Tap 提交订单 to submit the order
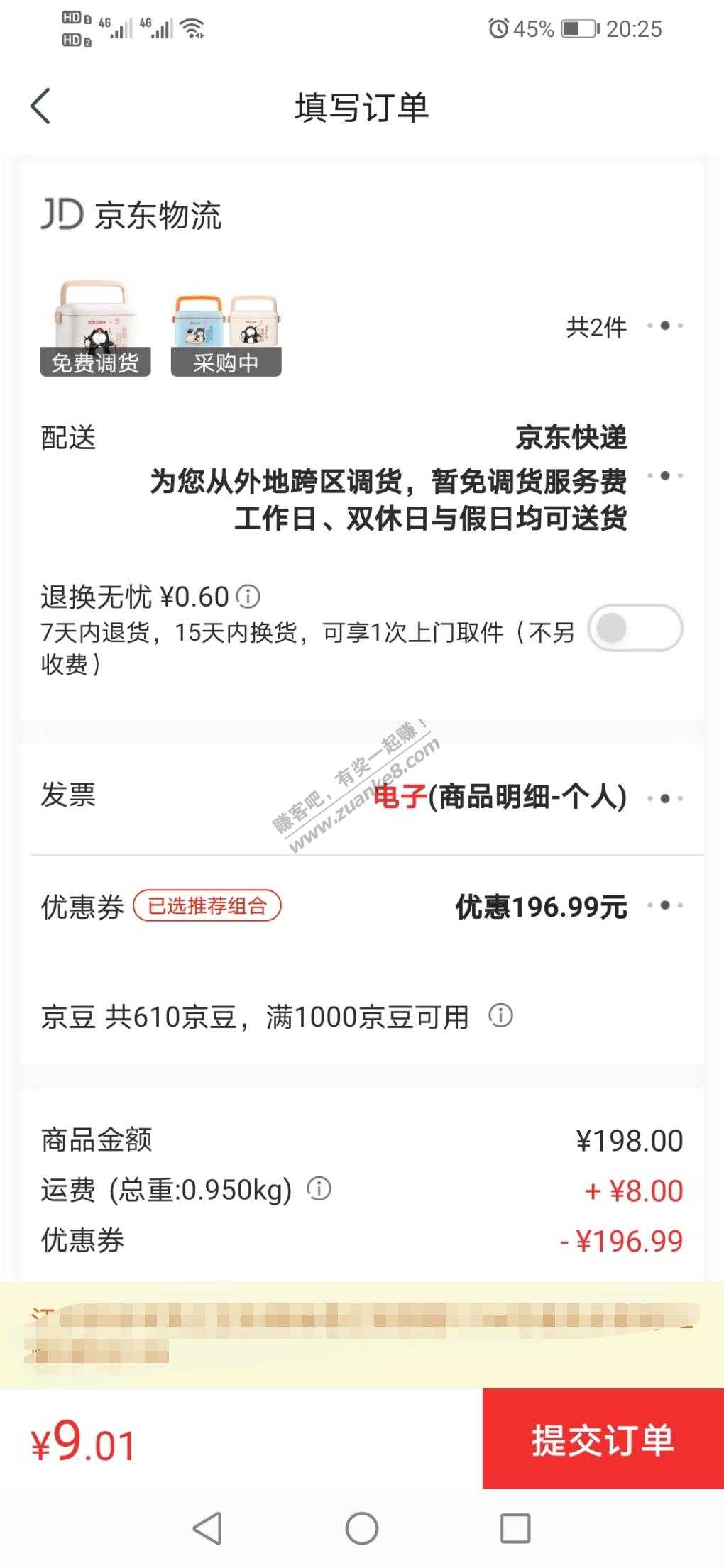This screenshot has width=724, height=1568. pyautogui.click(x=603, y=1440)
